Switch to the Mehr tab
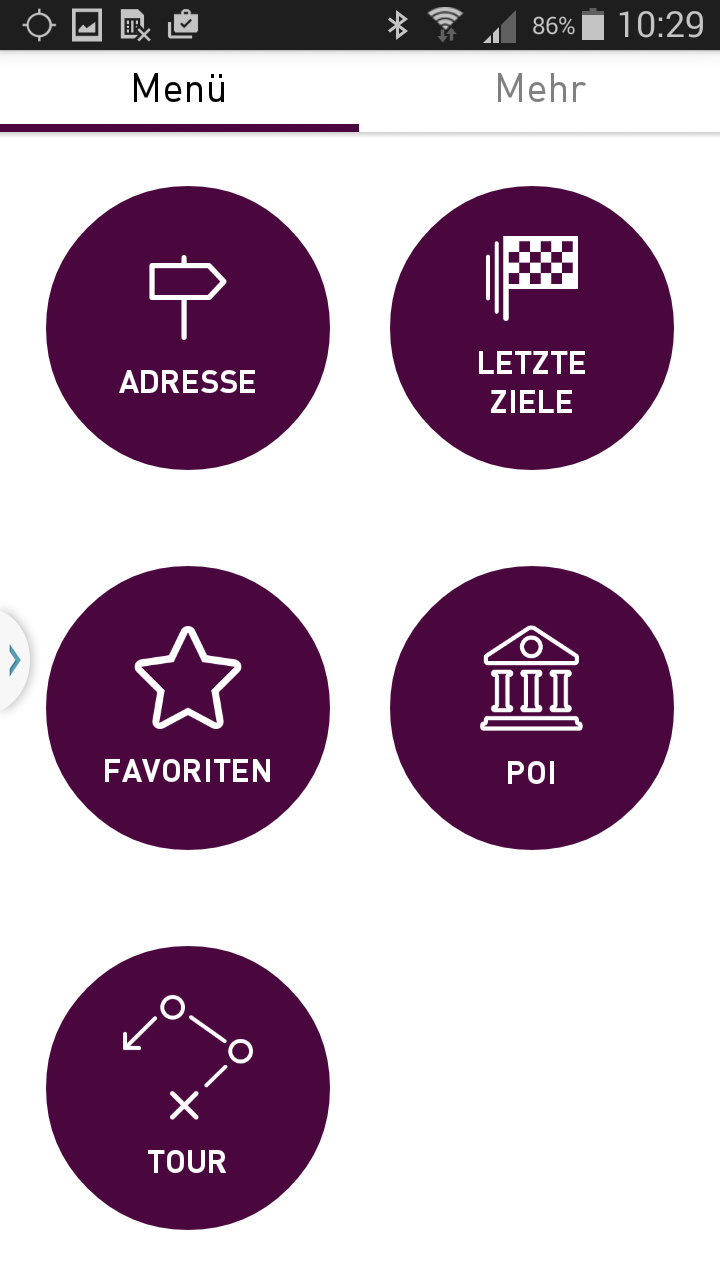Viewport: 720px width, 1280px height. click(x=540, y=90)
